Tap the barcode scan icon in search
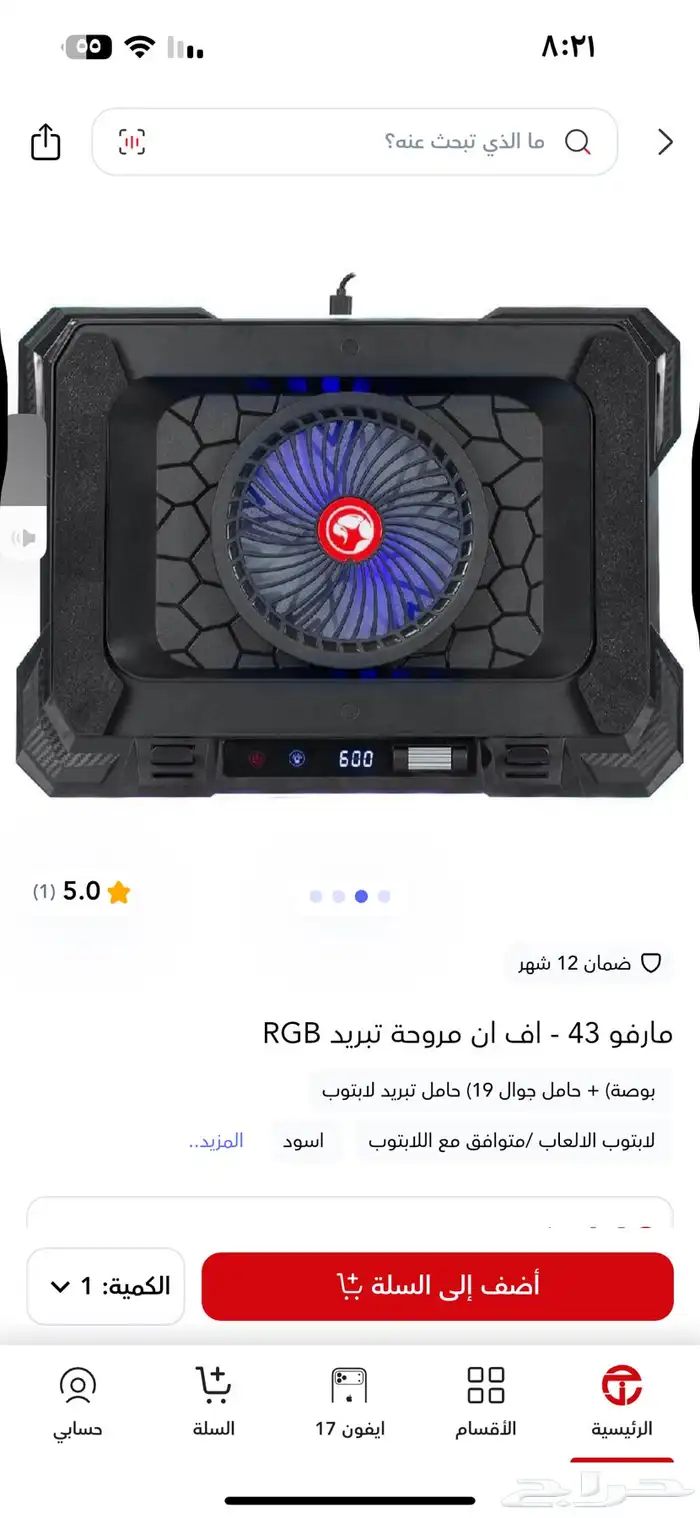This screenshot has width=700, height=1518. point(132,142)
